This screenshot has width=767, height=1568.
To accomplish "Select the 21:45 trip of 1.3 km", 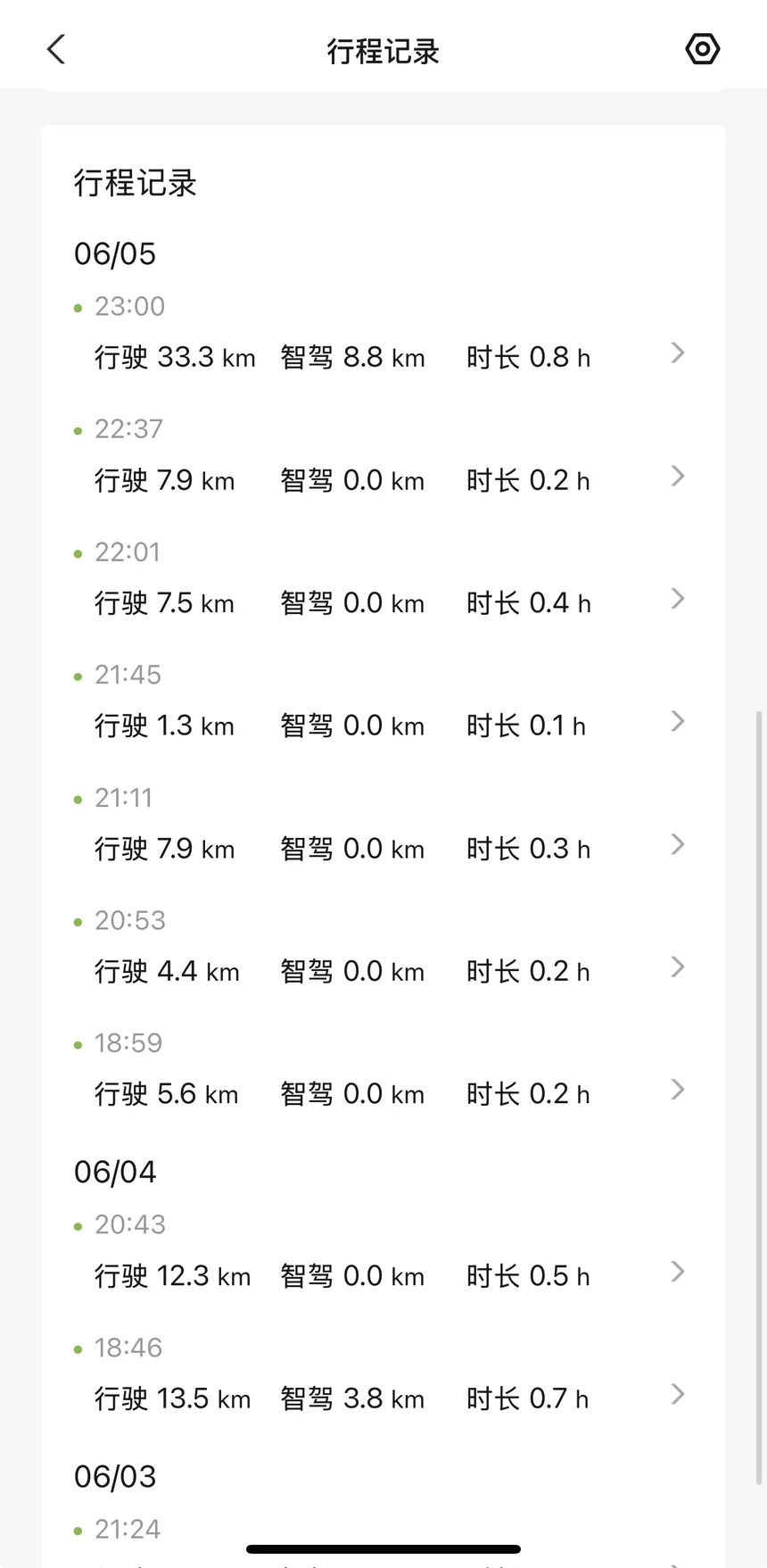I will 383,702.
